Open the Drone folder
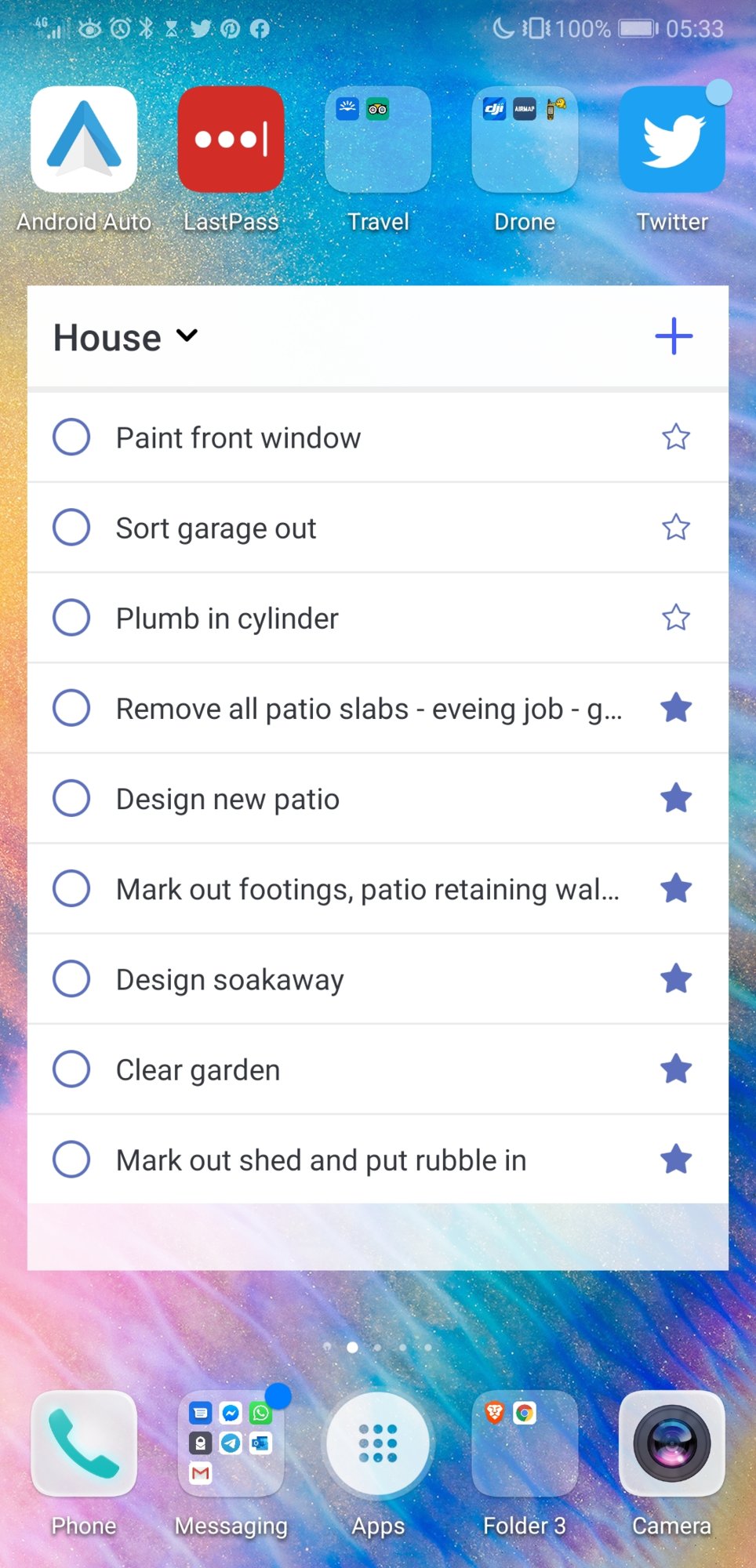This screenshot has width=756, height=1568. coord(525,141)
